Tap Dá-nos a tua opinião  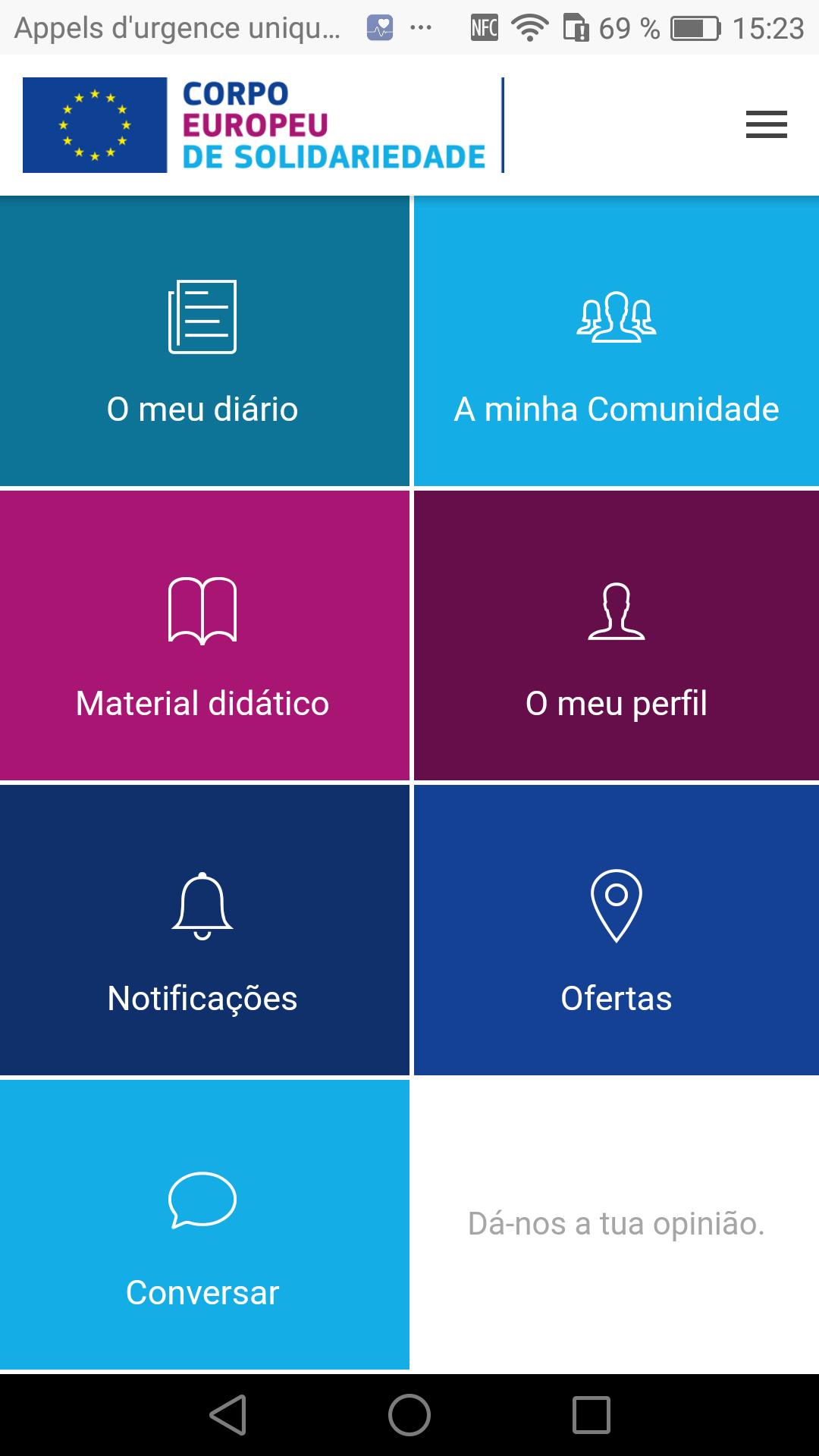pos(616,1223)
